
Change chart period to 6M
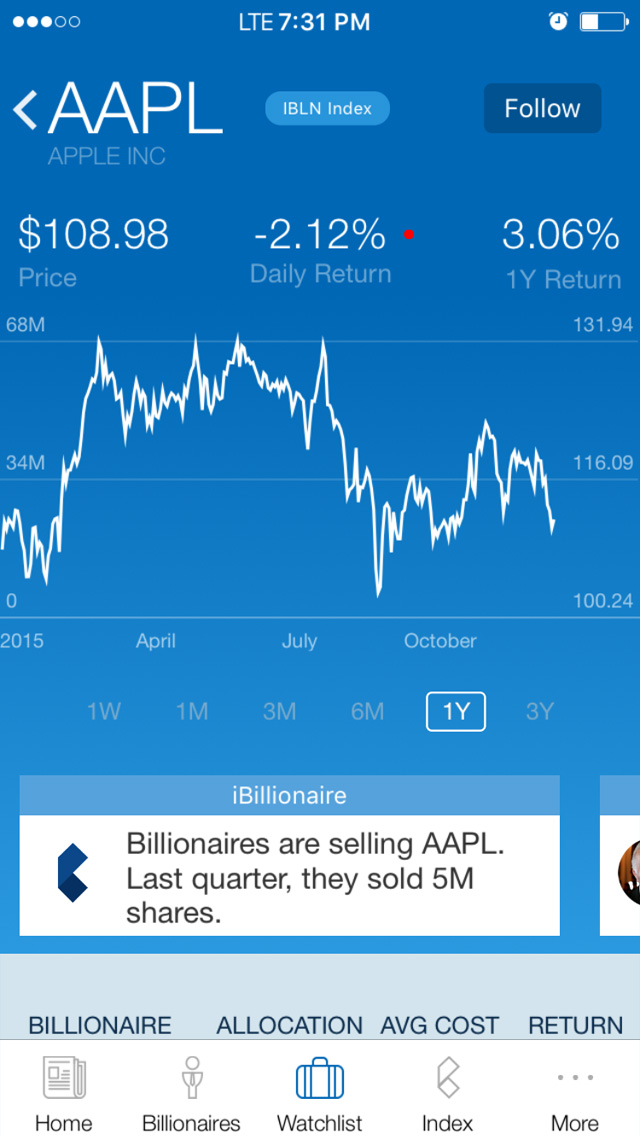(x=368, y=711)
